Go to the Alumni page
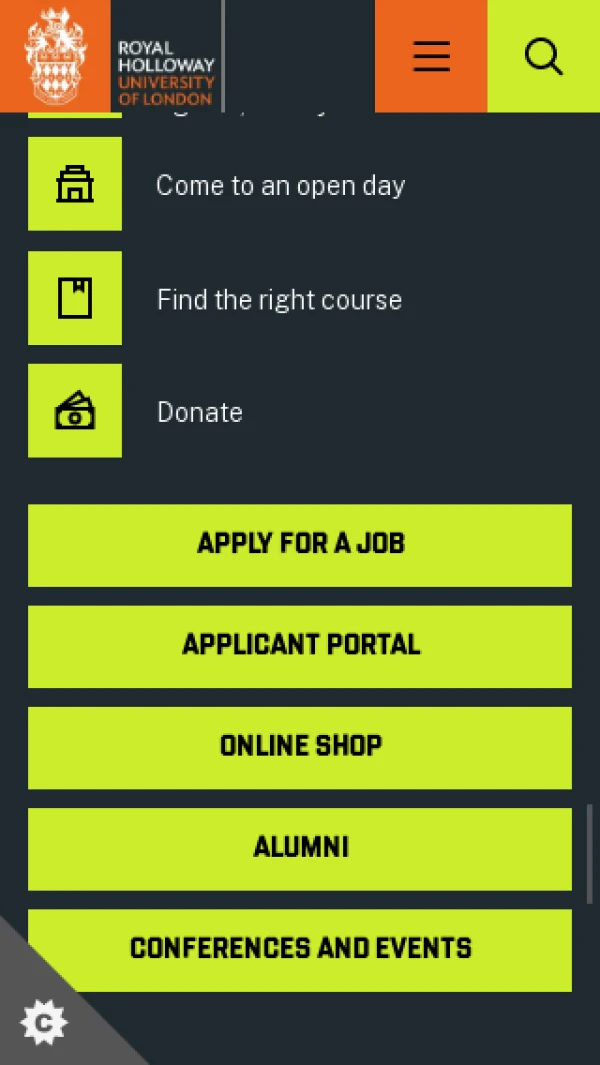The width and height of the screenshot is (600, 1065). 300,848
